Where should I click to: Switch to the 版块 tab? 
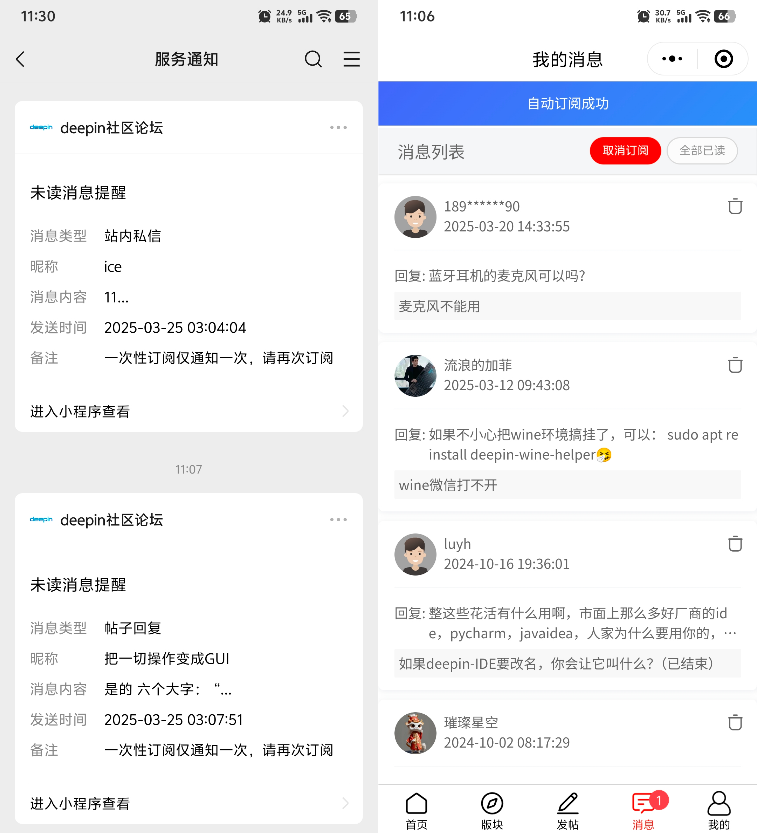tap(492, 810)
